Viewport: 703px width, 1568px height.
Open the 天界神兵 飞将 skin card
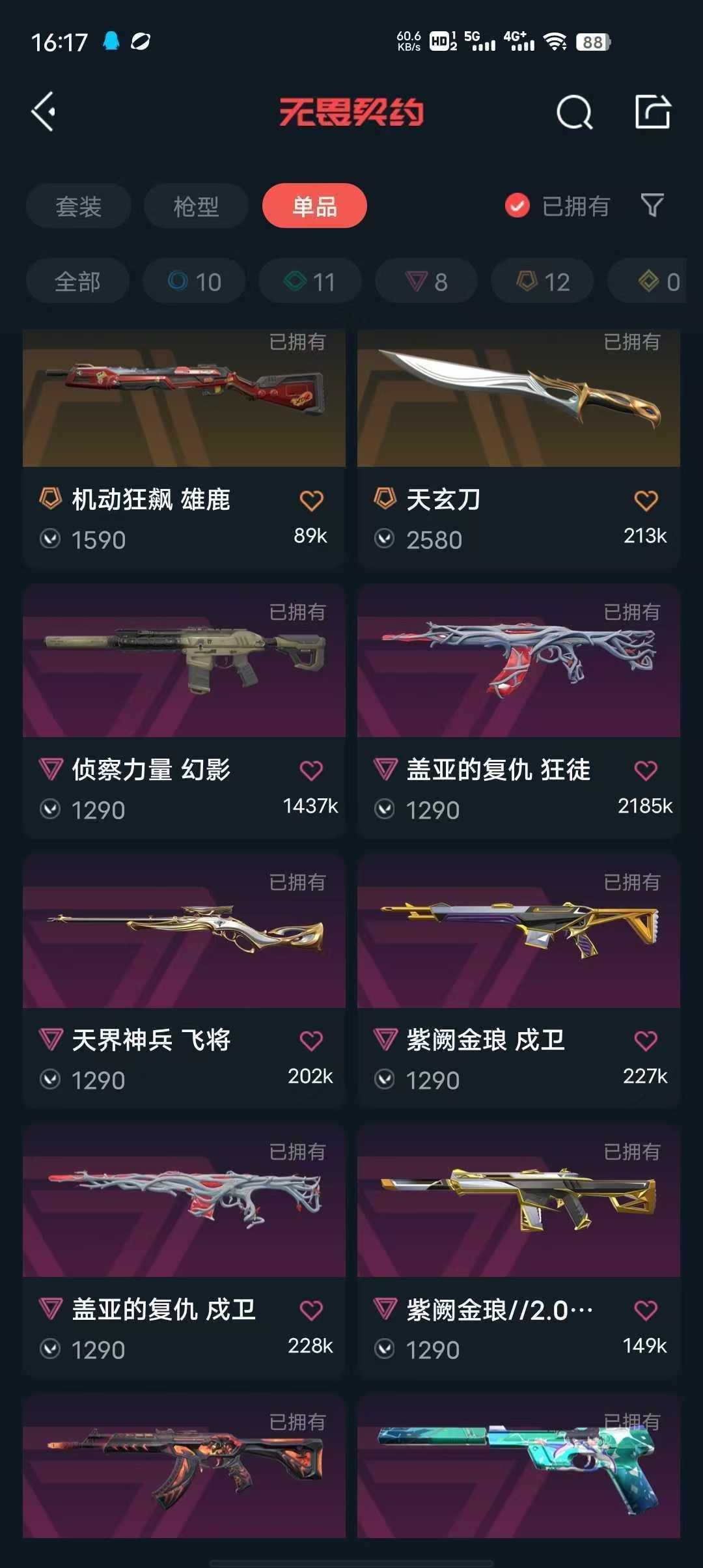[x=184, y=981]
